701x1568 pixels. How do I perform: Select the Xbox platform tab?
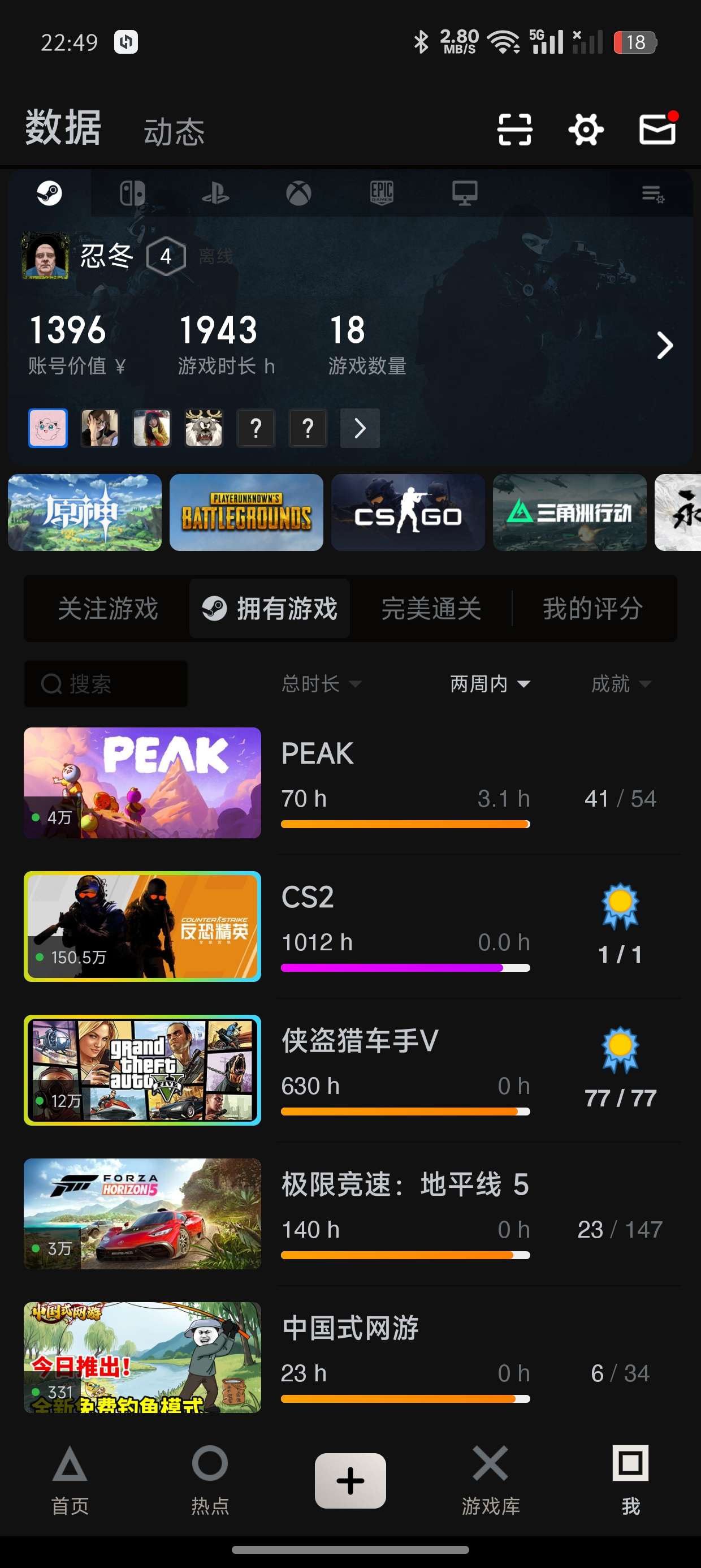[299, 193]
